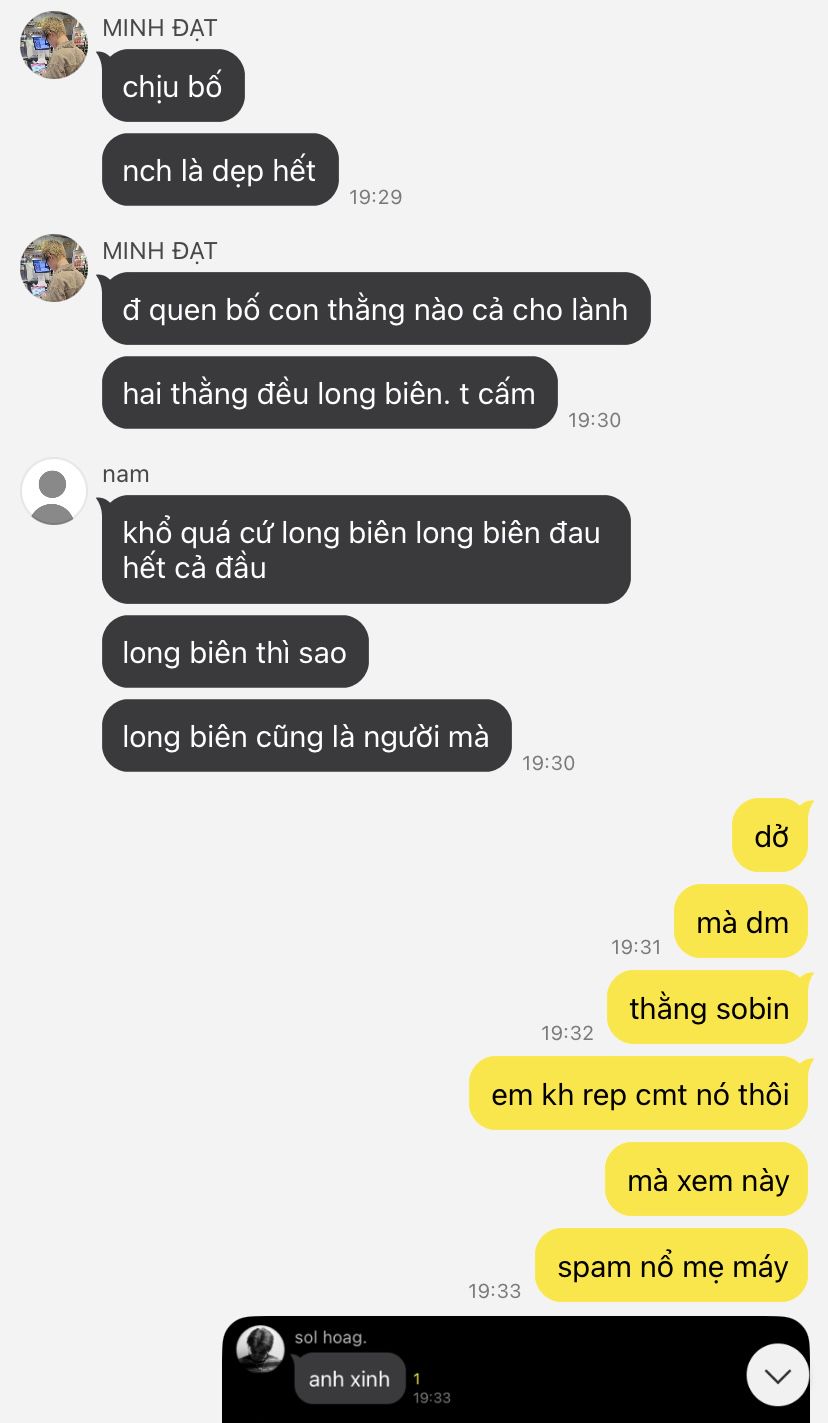Open nam's profile avatar

pos(54,491)
